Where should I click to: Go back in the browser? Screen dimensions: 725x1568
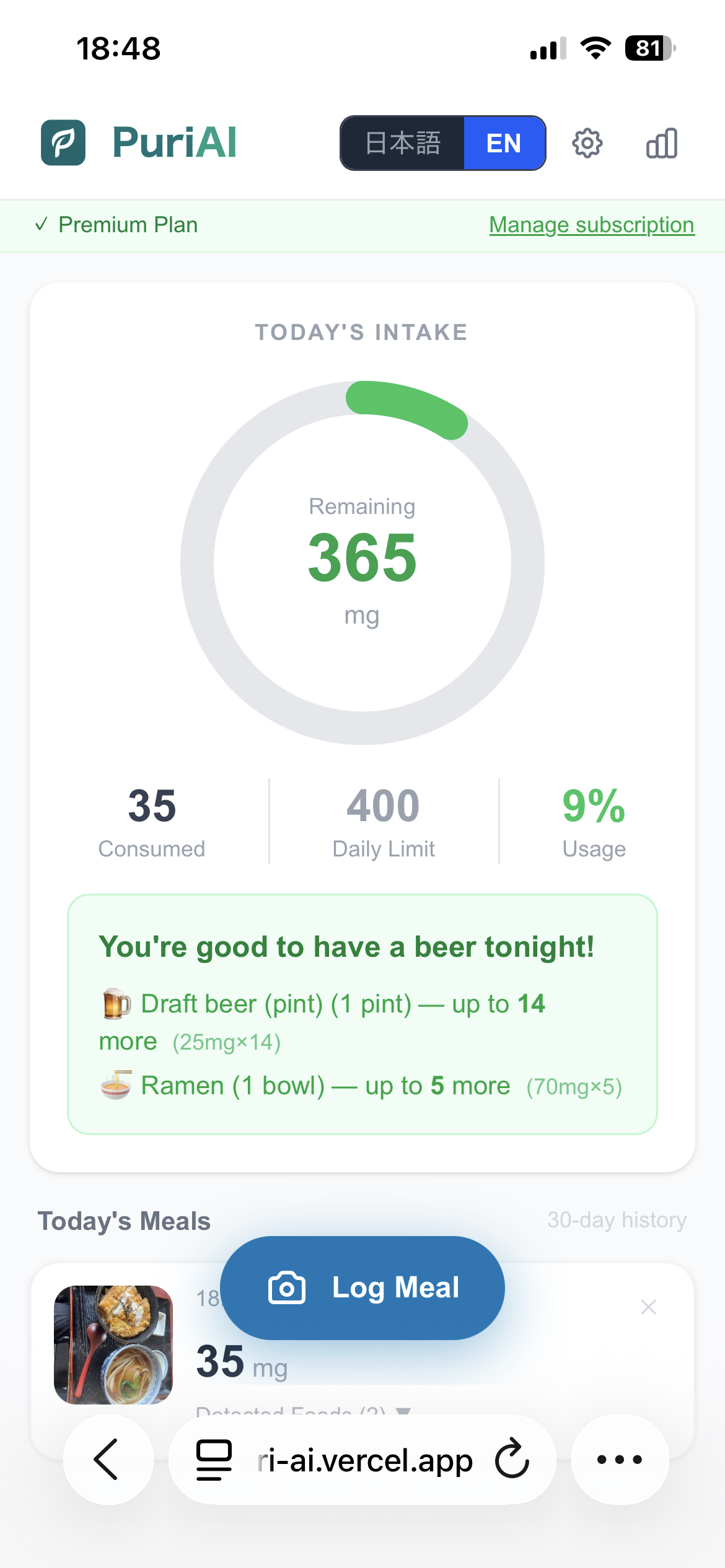click(108, 1460)
